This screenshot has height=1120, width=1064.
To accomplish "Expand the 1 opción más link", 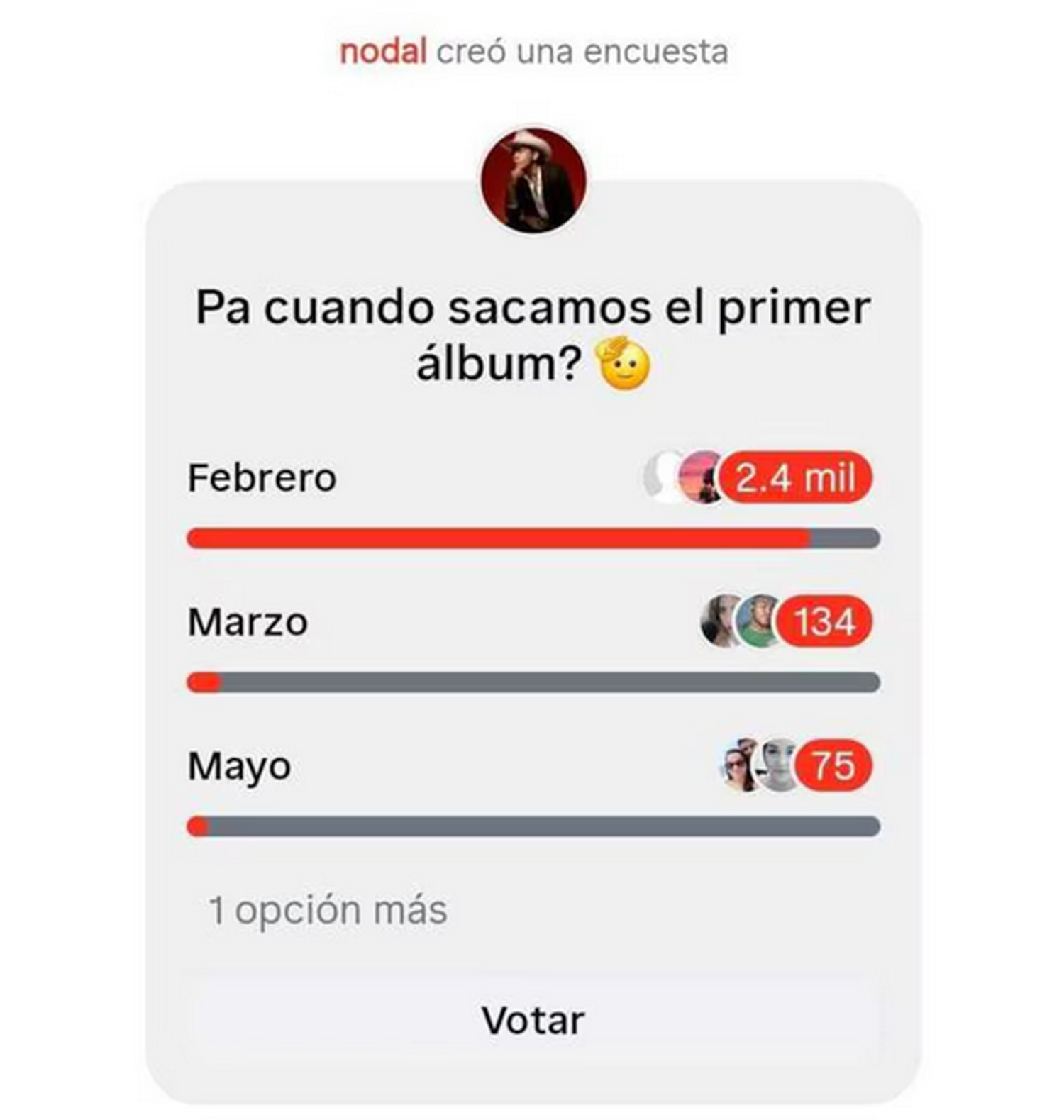I will 328,910.
